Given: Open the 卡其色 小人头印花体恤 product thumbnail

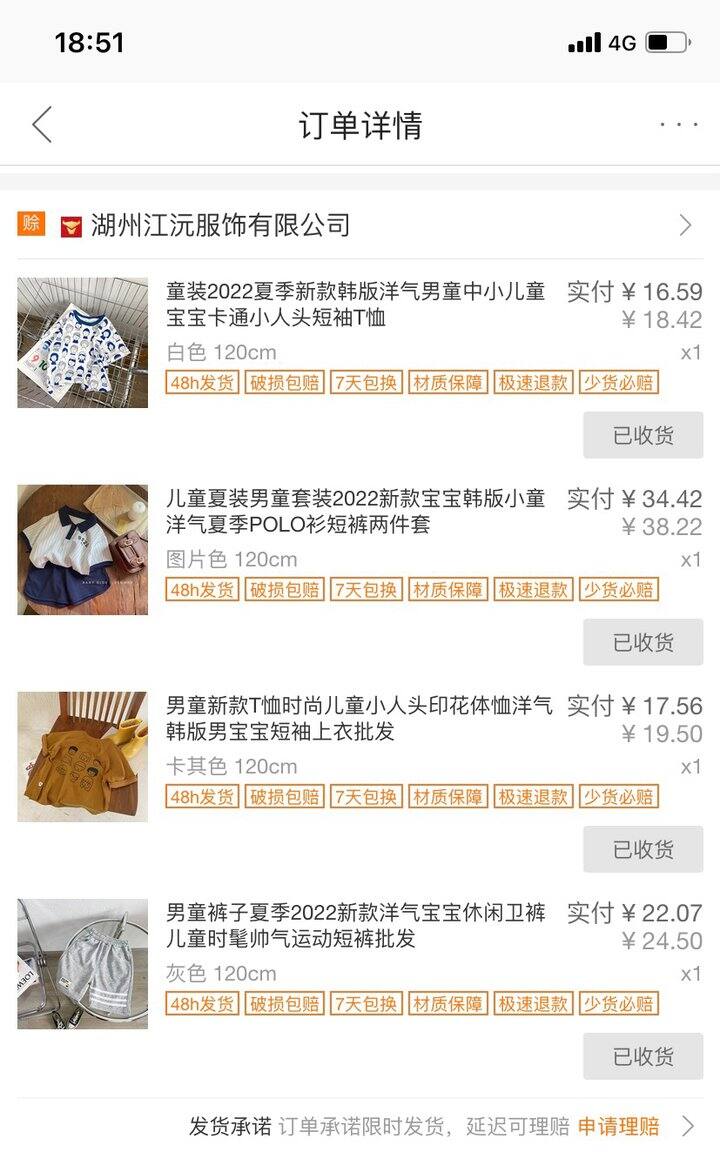Looking at the screenshot, I should click(x=82, y=756).
